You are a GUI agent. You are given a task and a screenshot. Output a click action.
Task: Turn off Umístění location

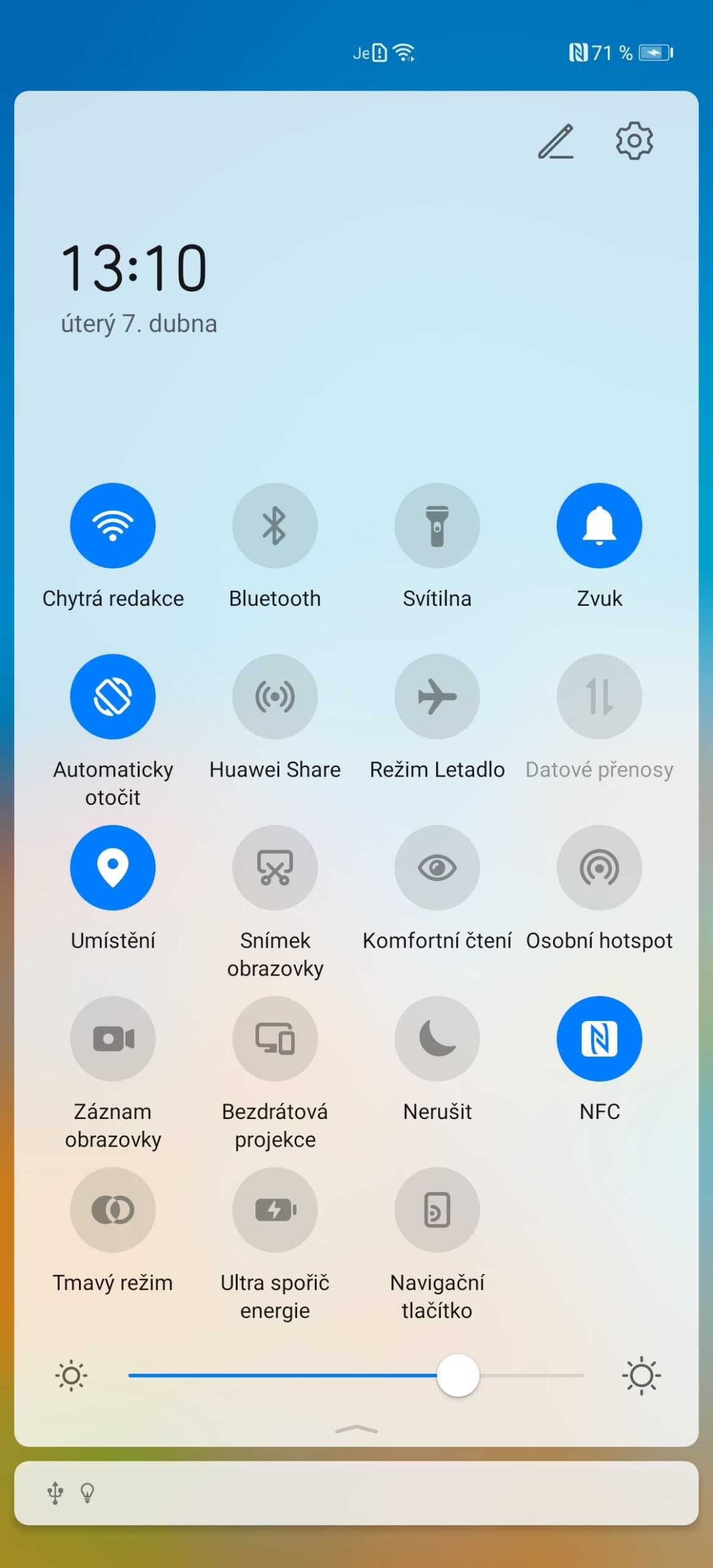(113, 867)
